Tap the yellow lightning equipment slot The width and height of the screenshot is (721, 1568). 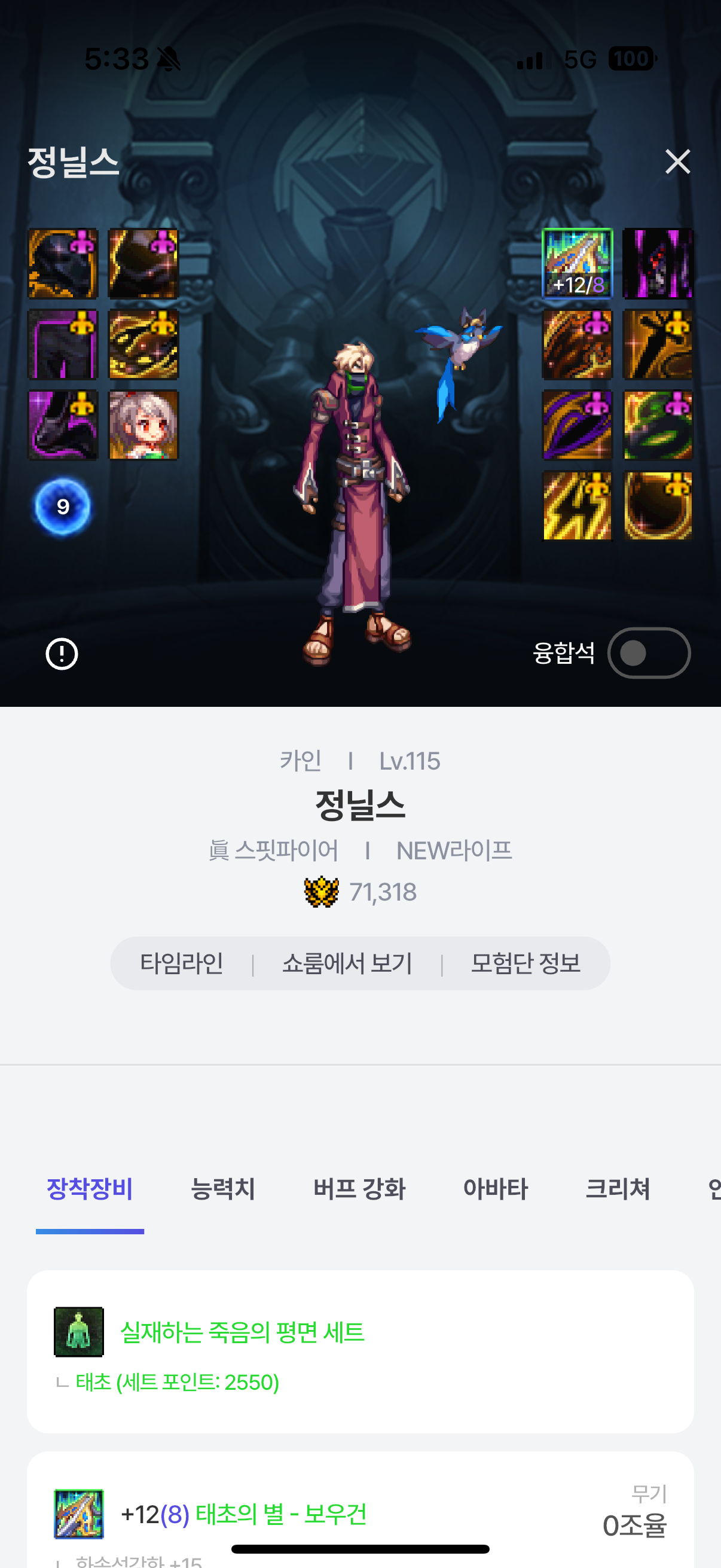[x=577, y=506]
